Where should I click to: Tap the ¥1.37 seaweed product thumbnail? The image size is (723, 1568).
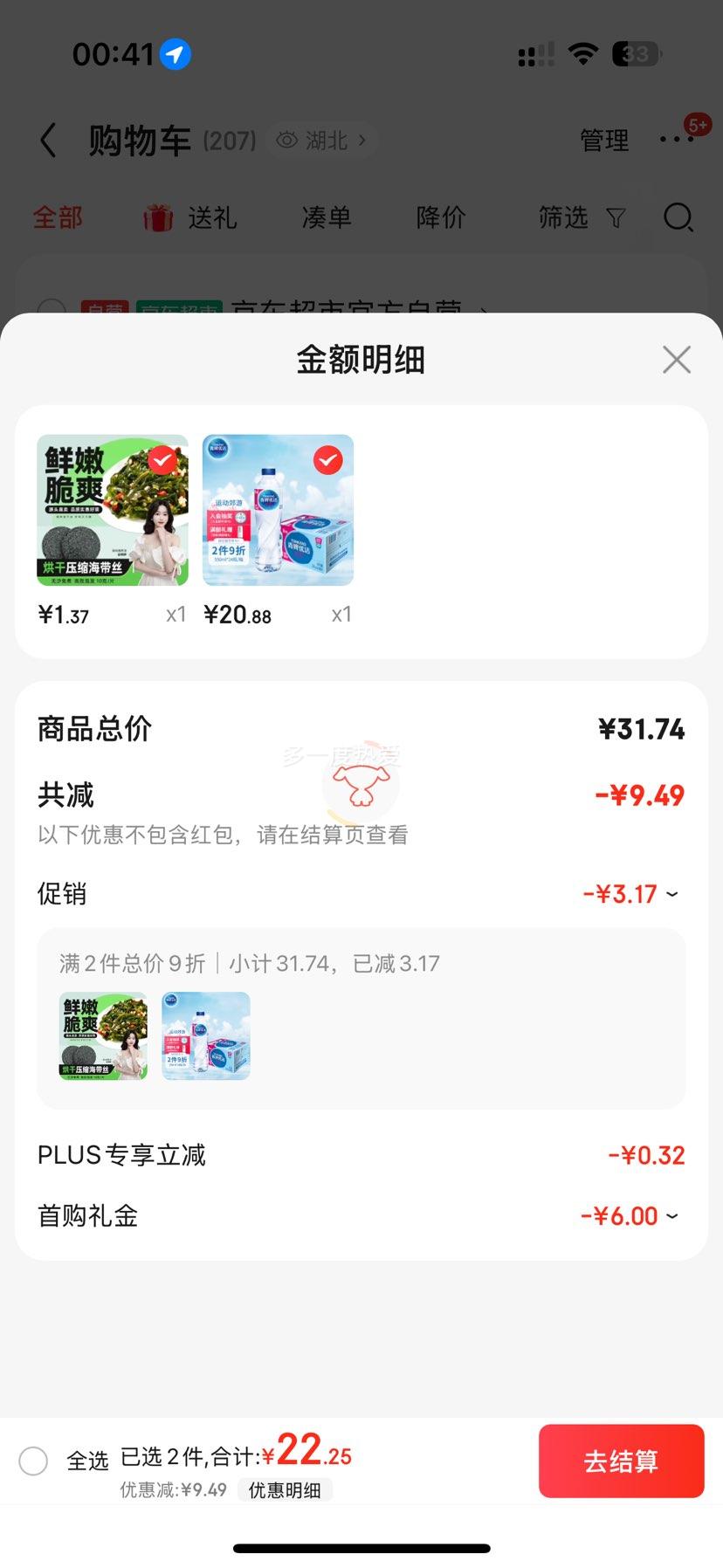114,510
